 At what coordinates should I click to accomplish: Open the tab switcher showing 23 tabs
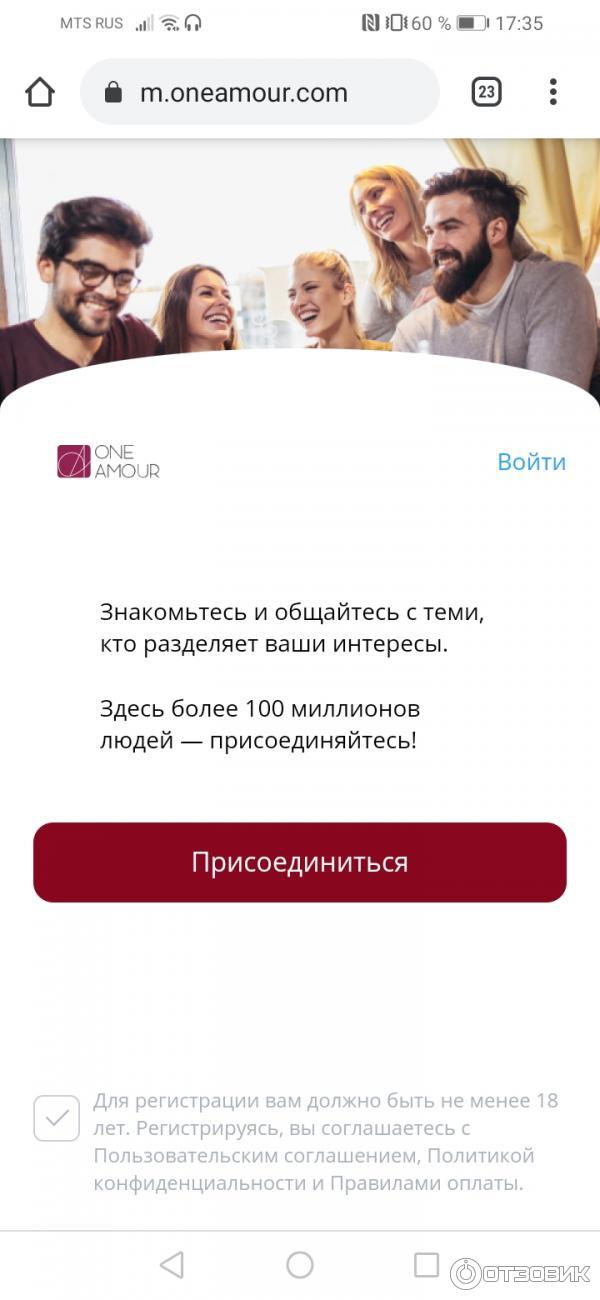(486, 92)
